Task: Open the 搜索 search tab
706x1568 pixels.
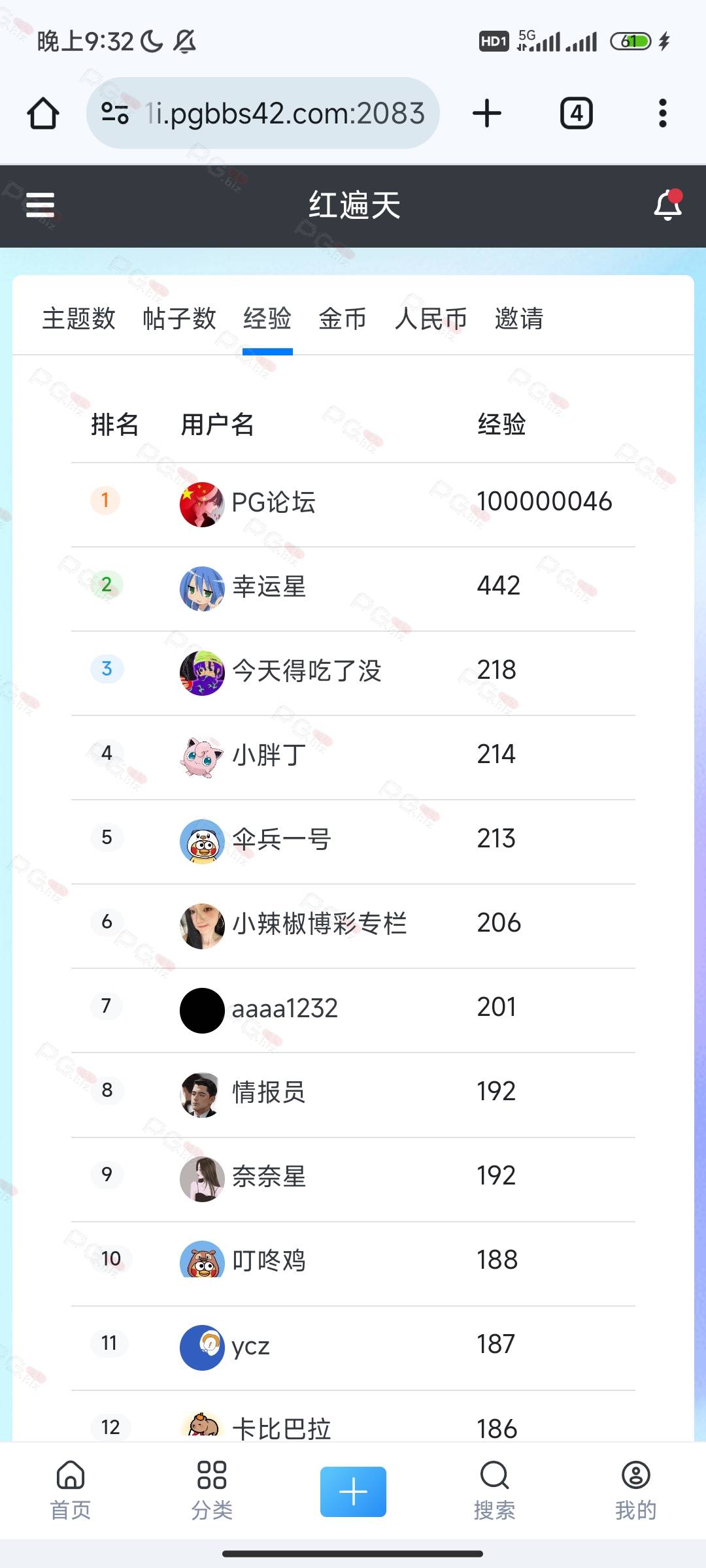Action: pos(494,1490)
